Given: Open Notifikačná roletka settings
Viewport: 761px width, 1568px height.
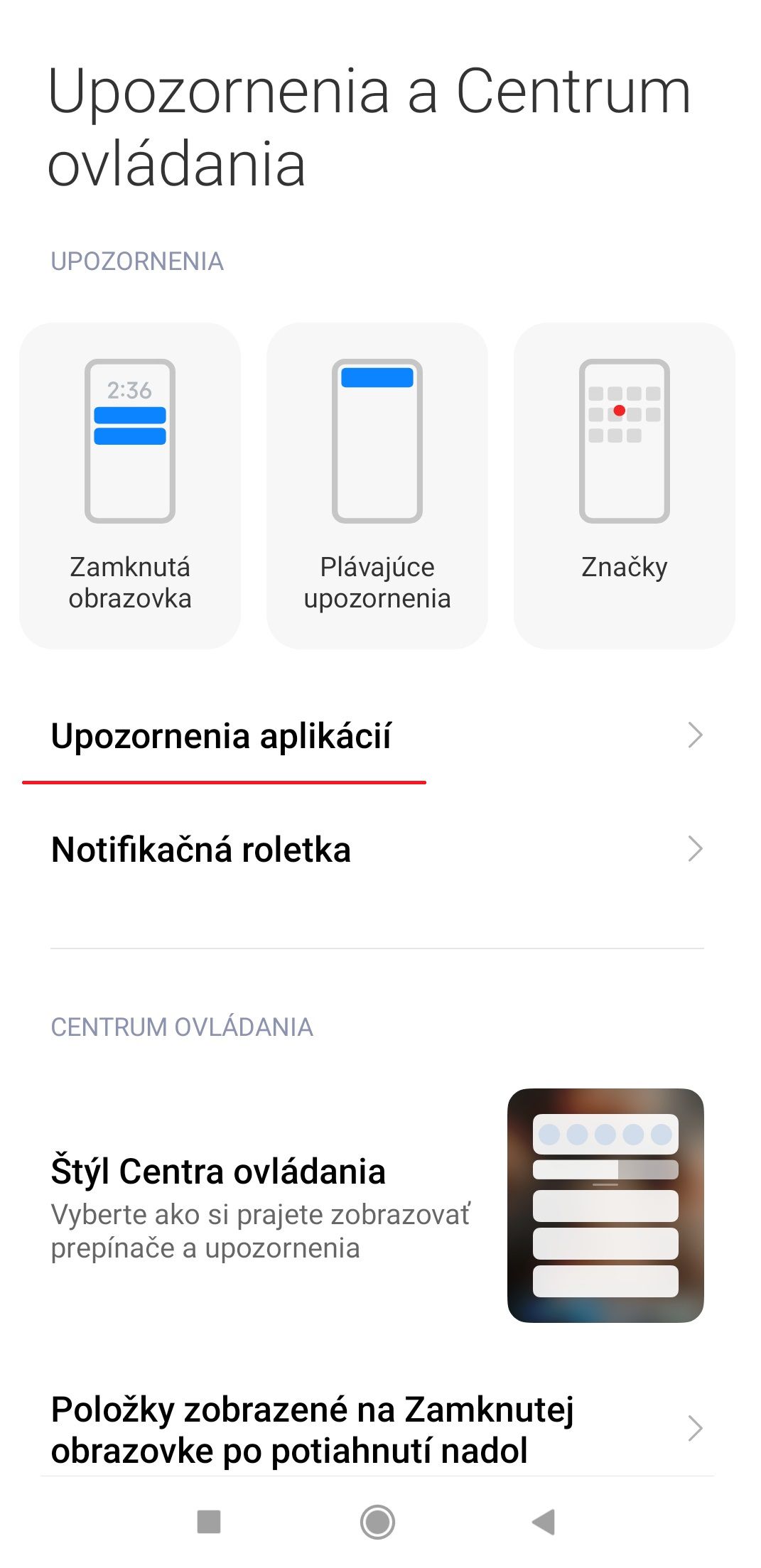Looking at the screenshot, I should 377,849.
